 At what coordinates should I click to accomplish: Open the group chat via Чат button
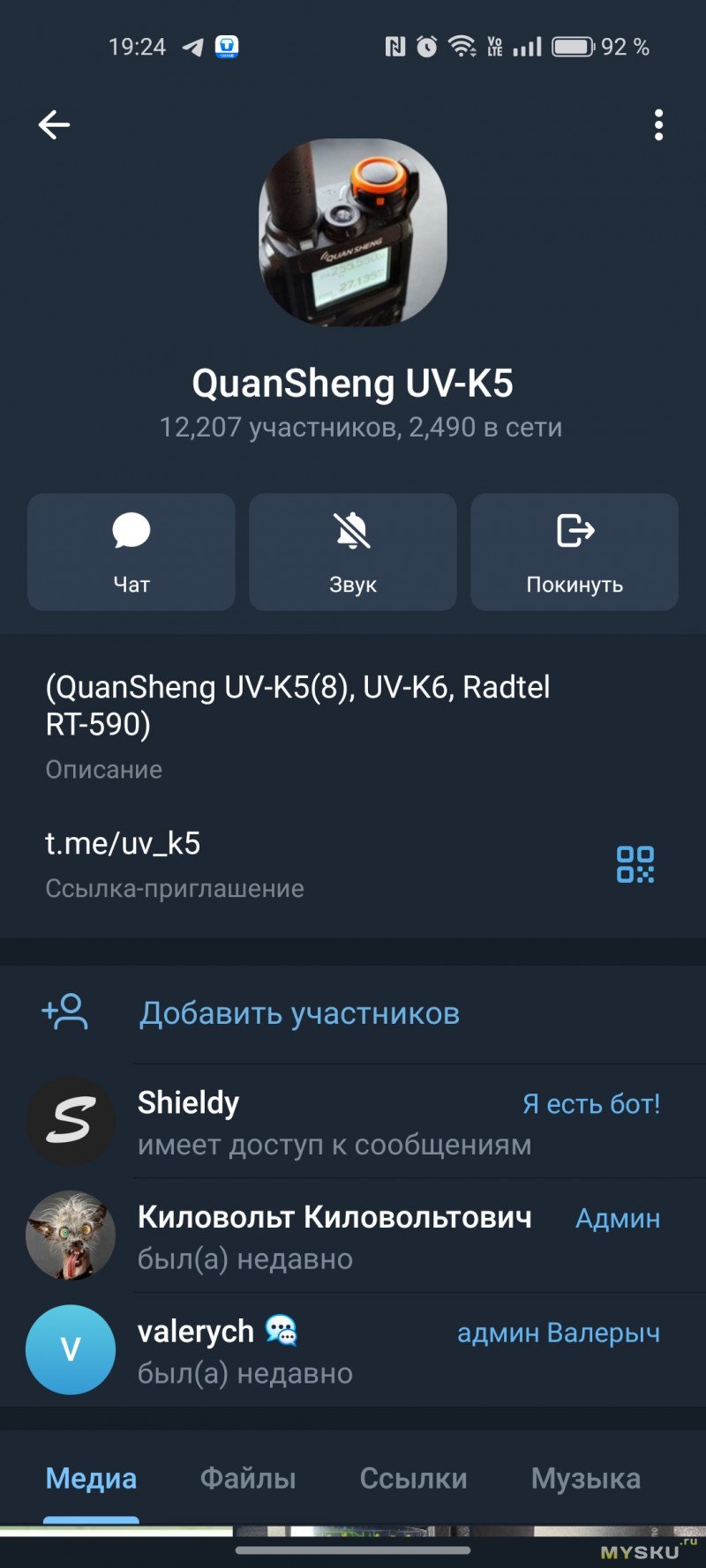point(131,552)
